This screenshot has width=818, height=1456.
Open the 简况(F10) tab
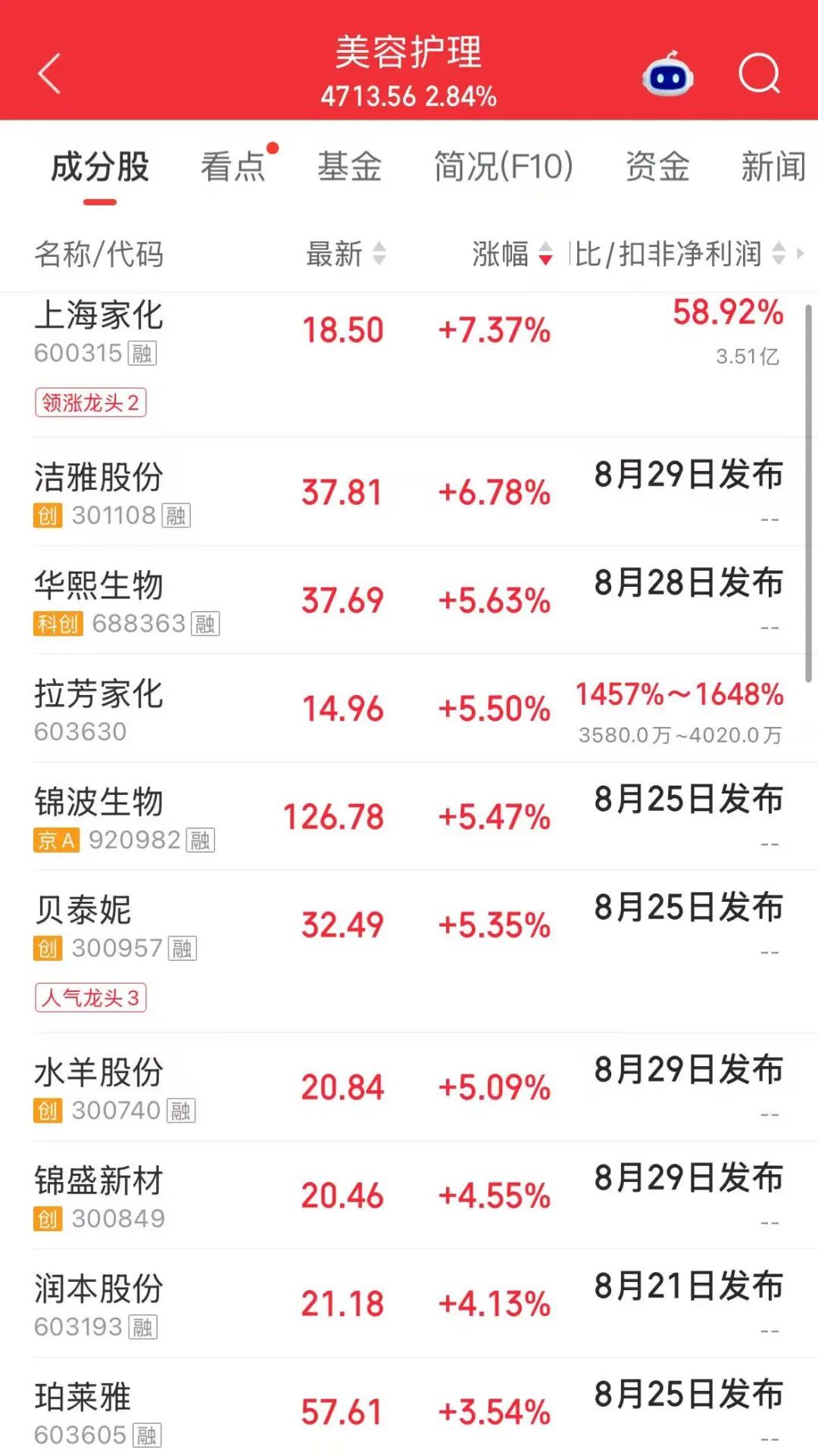pos(503,166)
